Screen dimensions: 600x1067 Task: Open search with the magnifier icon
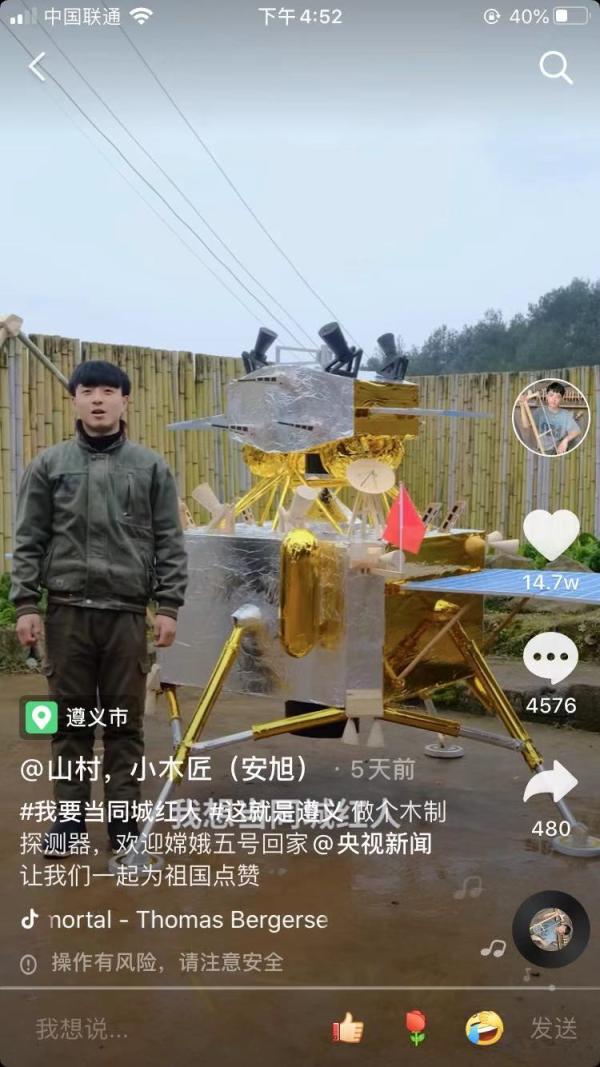pyautogui.click(x=556, y=67)
